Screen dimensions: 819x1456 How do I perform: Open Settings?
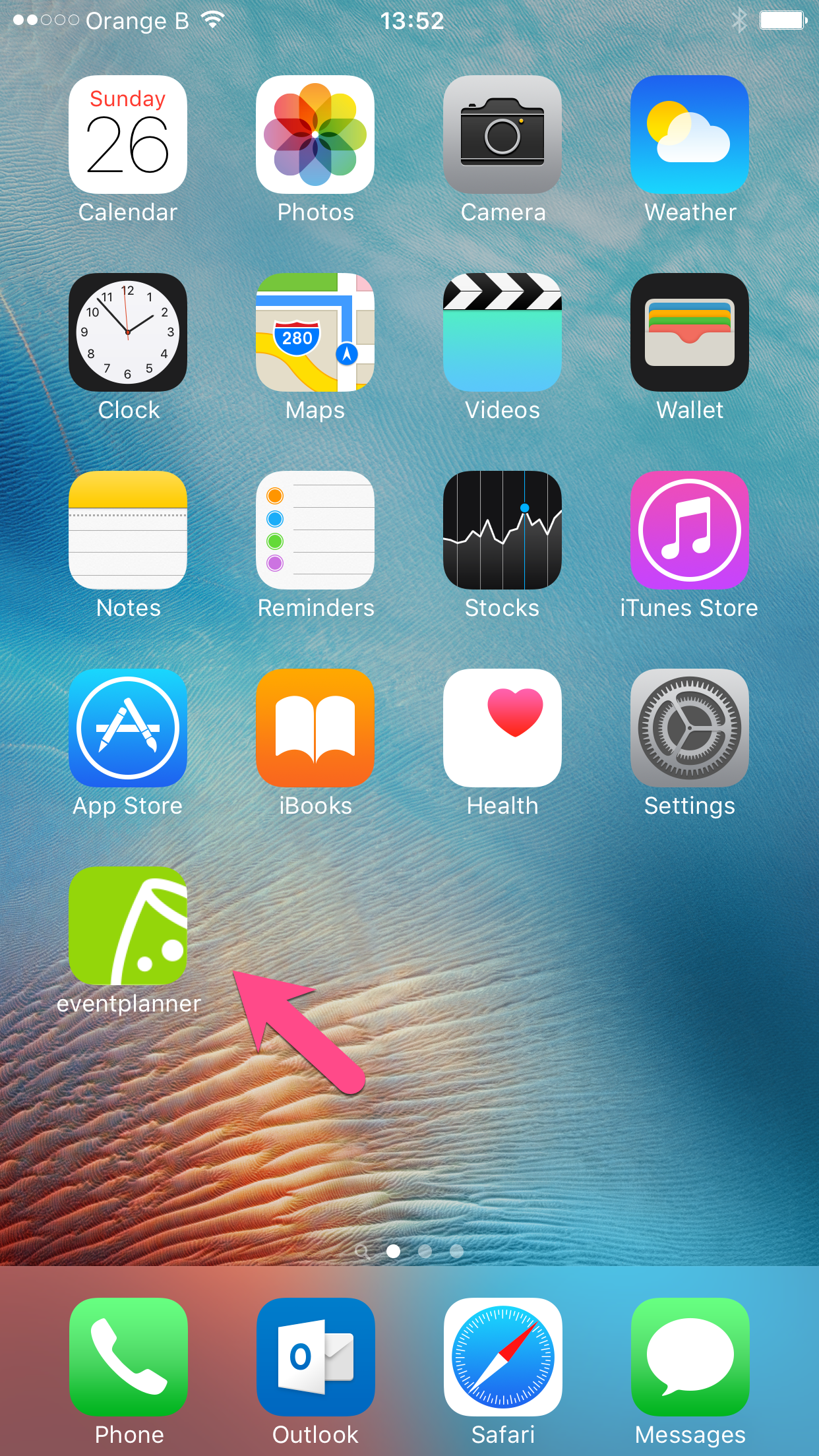click(690, 728)
